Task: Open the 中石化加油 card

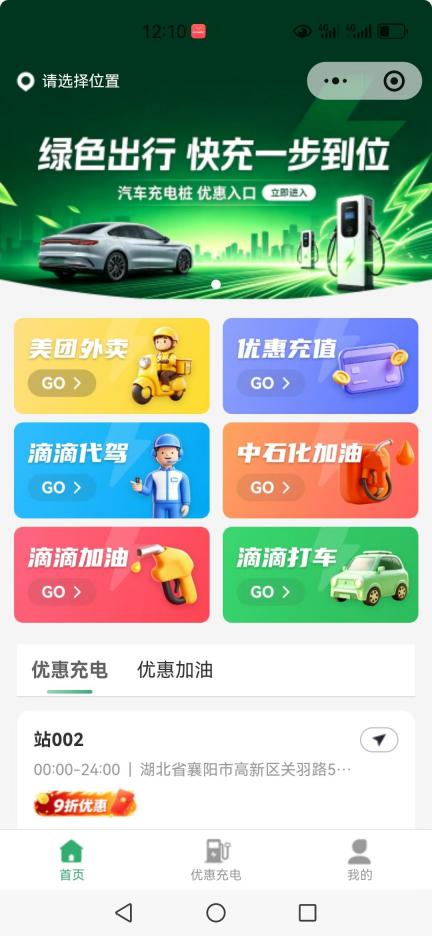Action: pyautogui.click(x=320, y=470)
